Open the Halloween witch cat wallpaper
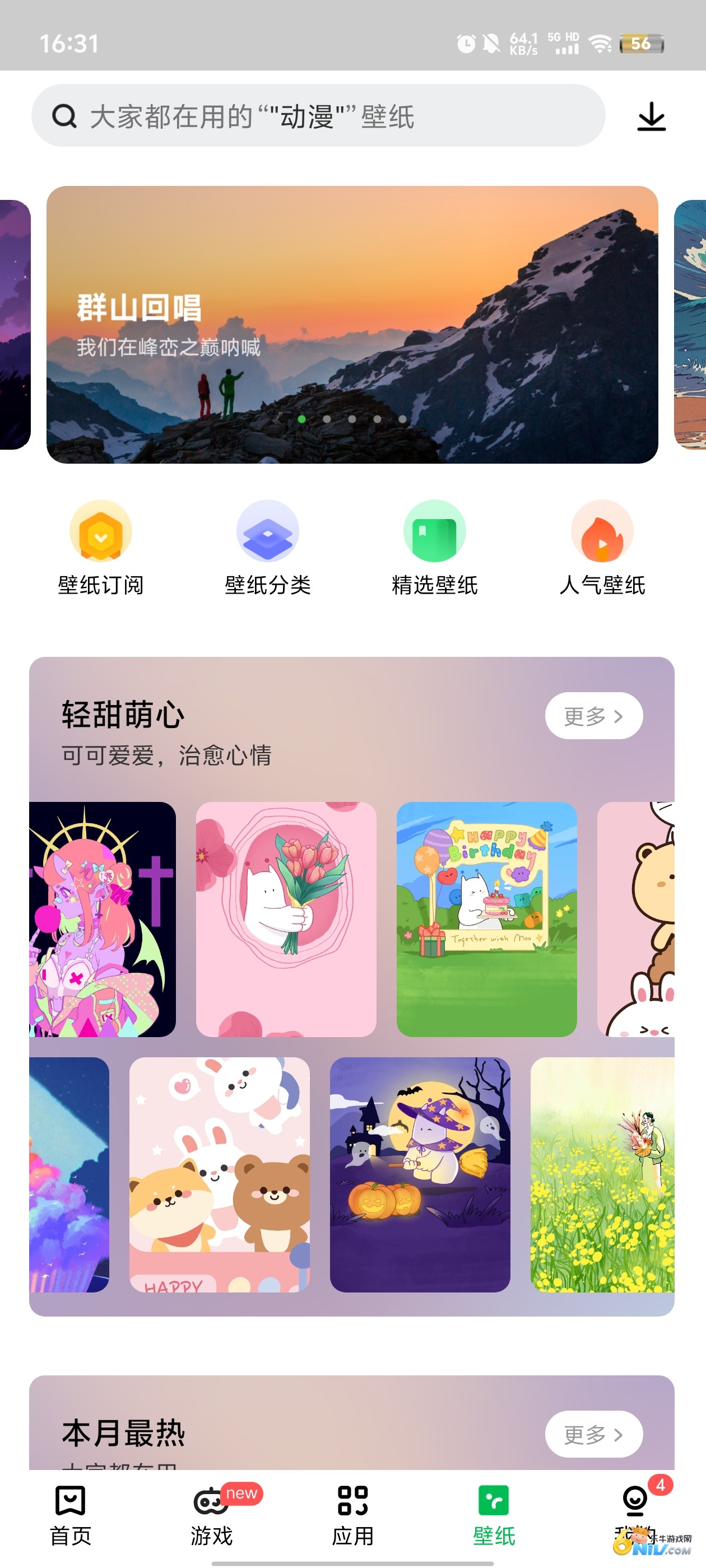The width and height of the screenshot is (706, 1568). 420,1174
